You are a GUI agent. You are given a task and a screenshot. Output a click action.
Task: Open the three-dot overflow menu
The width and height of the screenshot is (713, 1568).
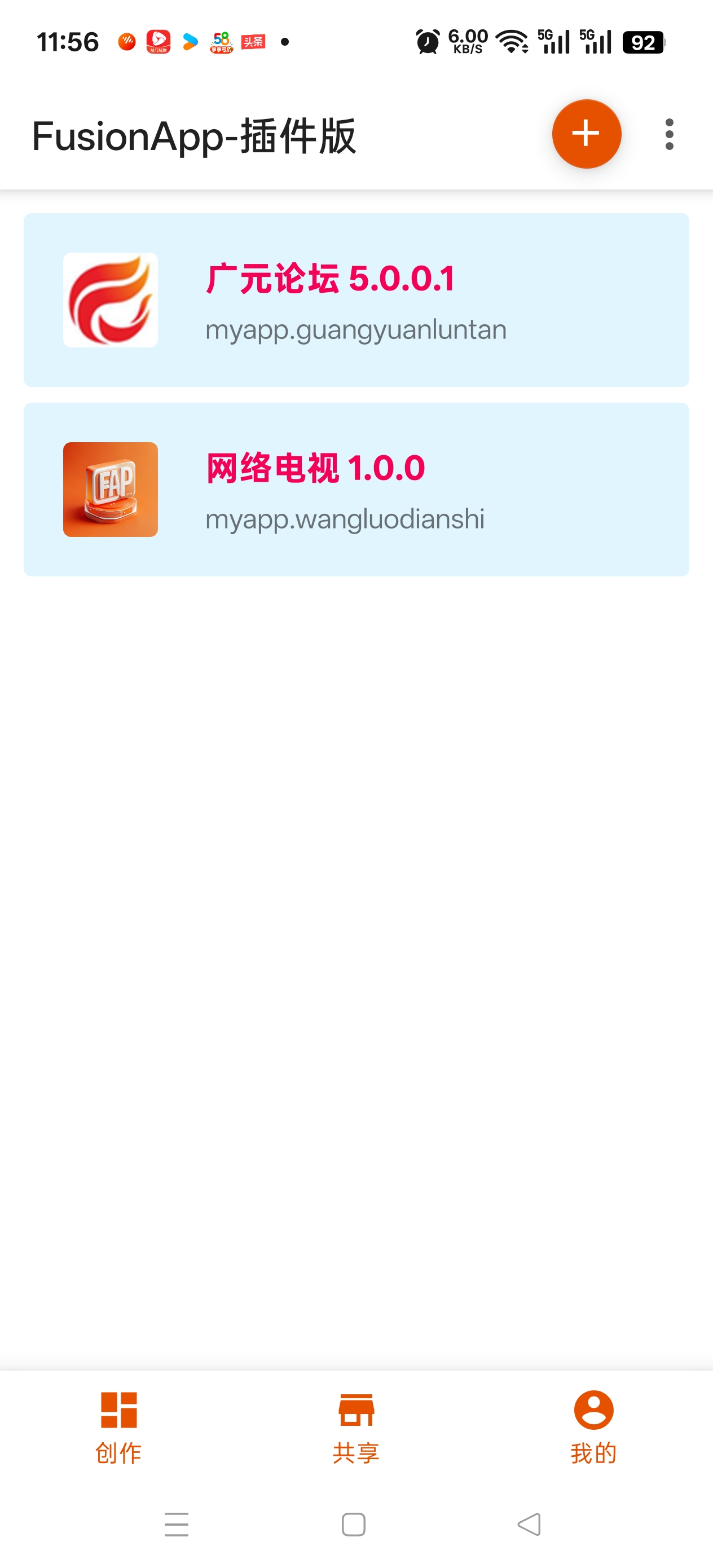coord(669,135)
